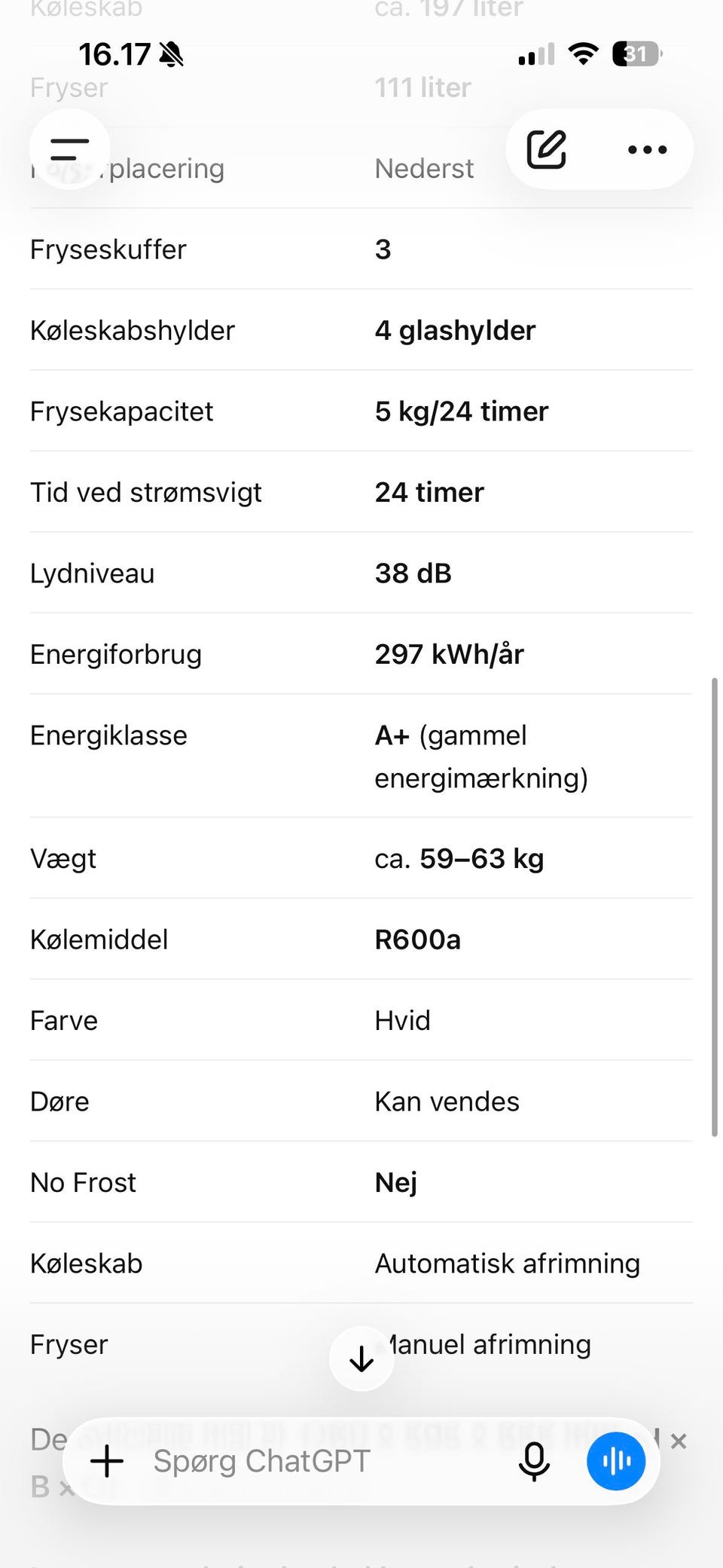
Task: Jump to bottom with the down arrow
Action: (x=361, y=1359)
